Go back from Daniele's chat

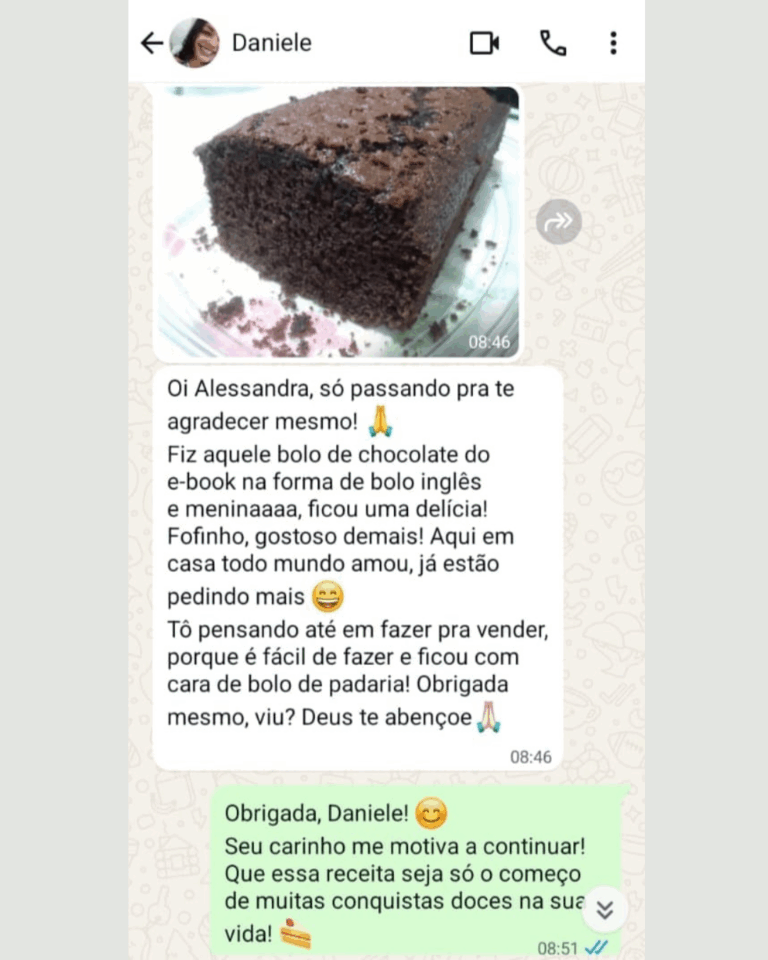click(x=152, y=43)
